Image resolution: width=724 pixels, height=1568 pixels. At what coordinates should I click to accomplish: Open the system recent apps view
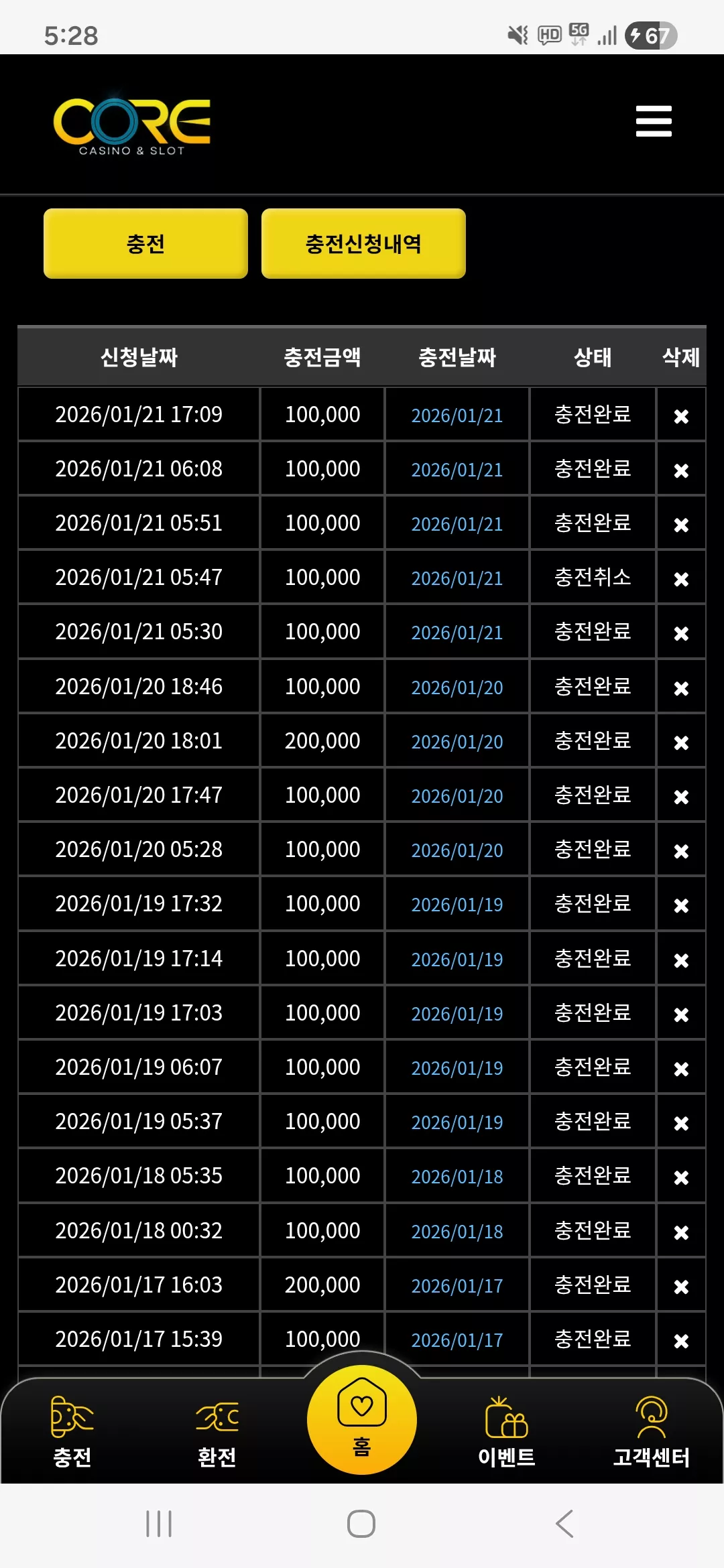pyautogui.click(x=159, y=1524)
